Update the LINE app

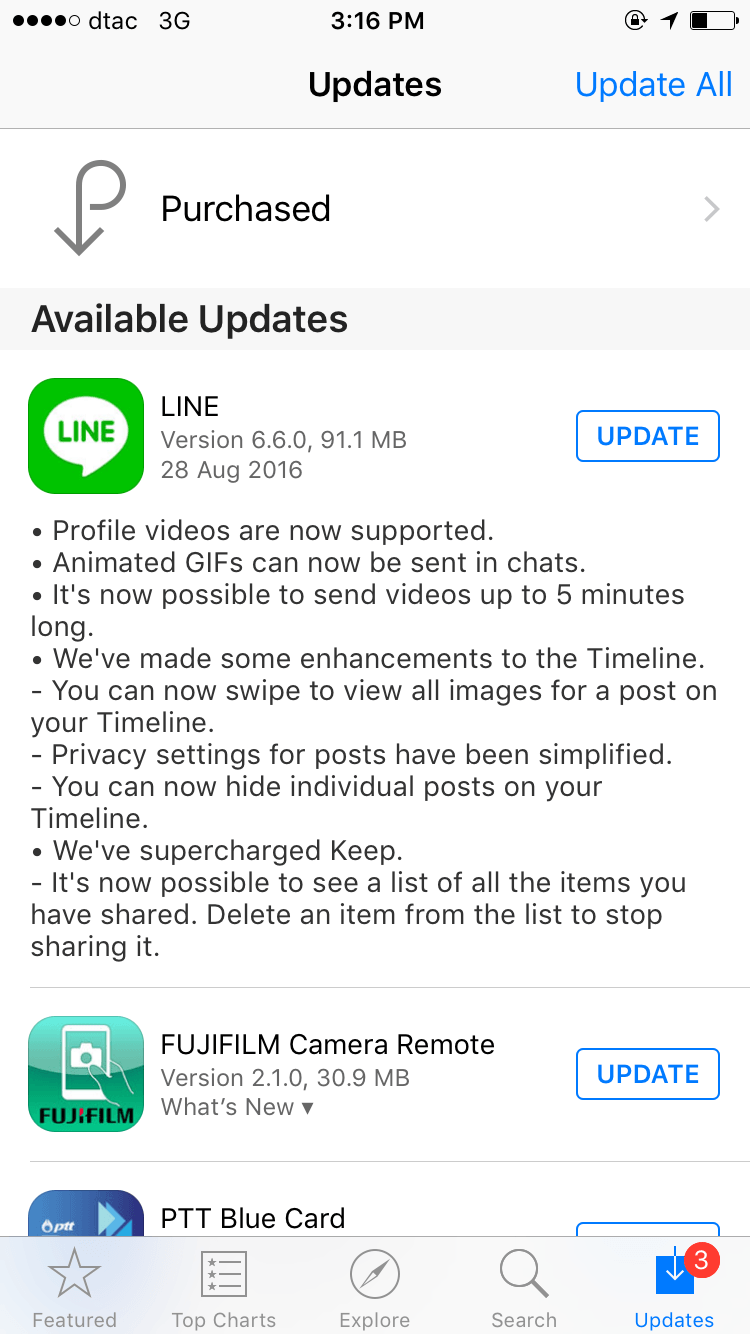click(x=647, y=436)
